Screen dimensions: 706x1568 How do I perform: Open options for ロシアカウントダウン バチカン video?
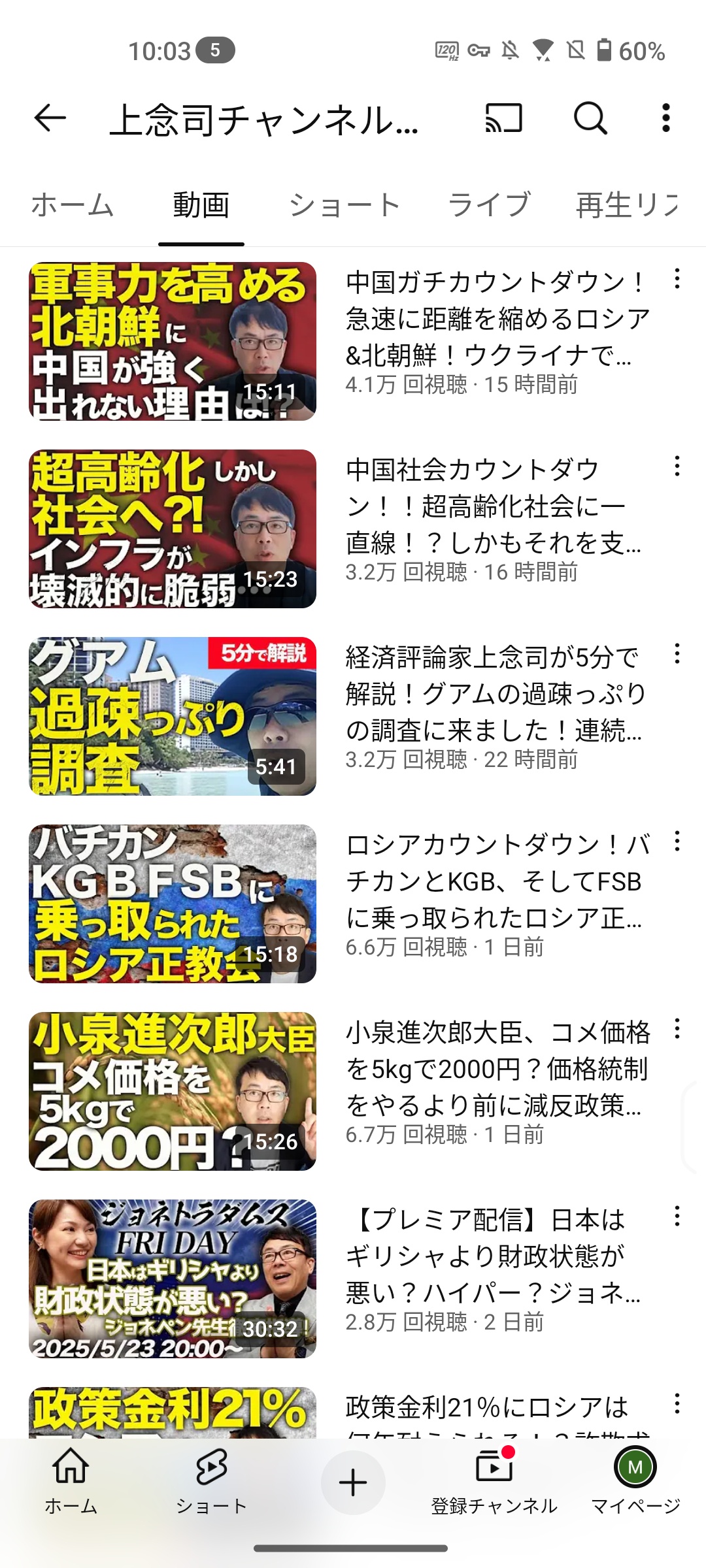[x=677, y=841]
